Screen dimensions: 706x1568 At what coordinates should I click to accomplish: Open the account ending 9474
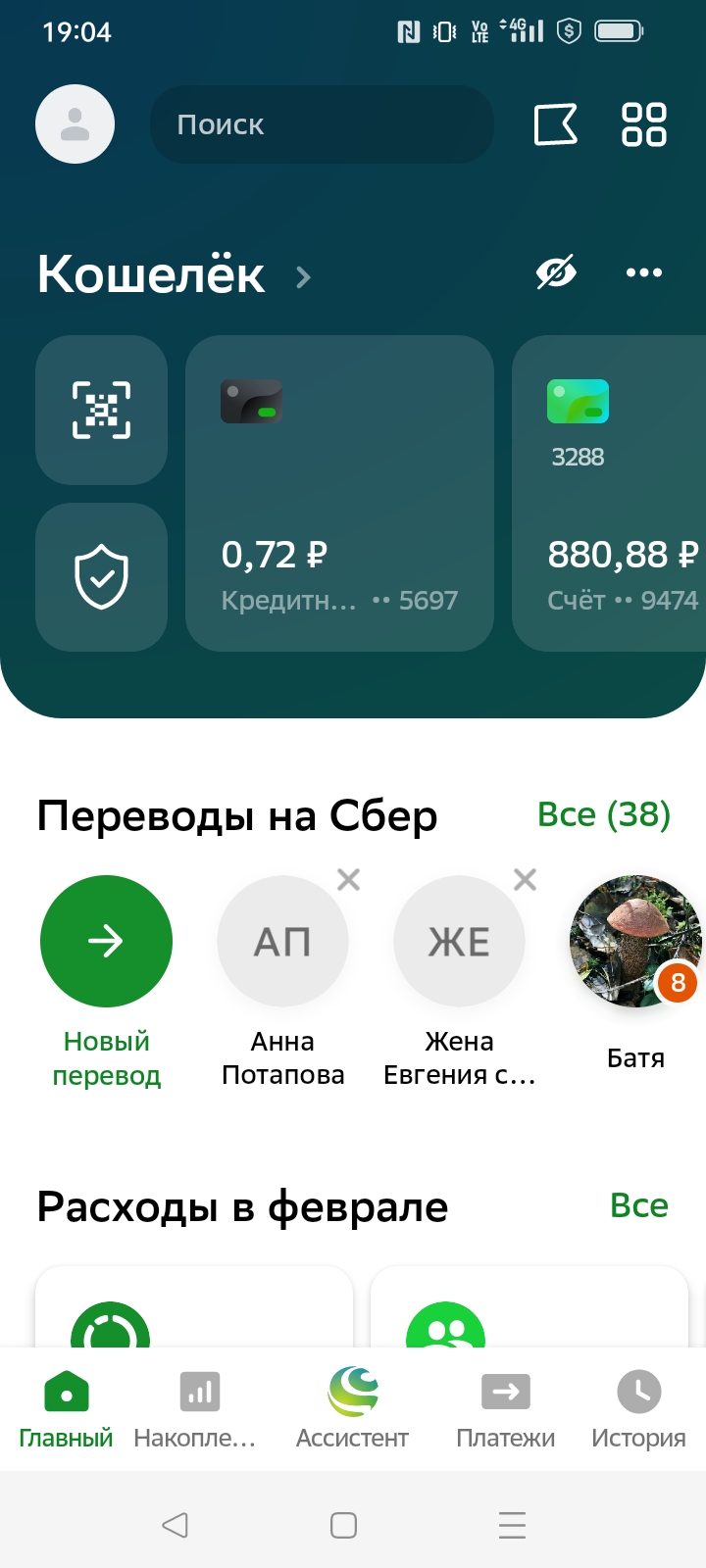[609, 493]
